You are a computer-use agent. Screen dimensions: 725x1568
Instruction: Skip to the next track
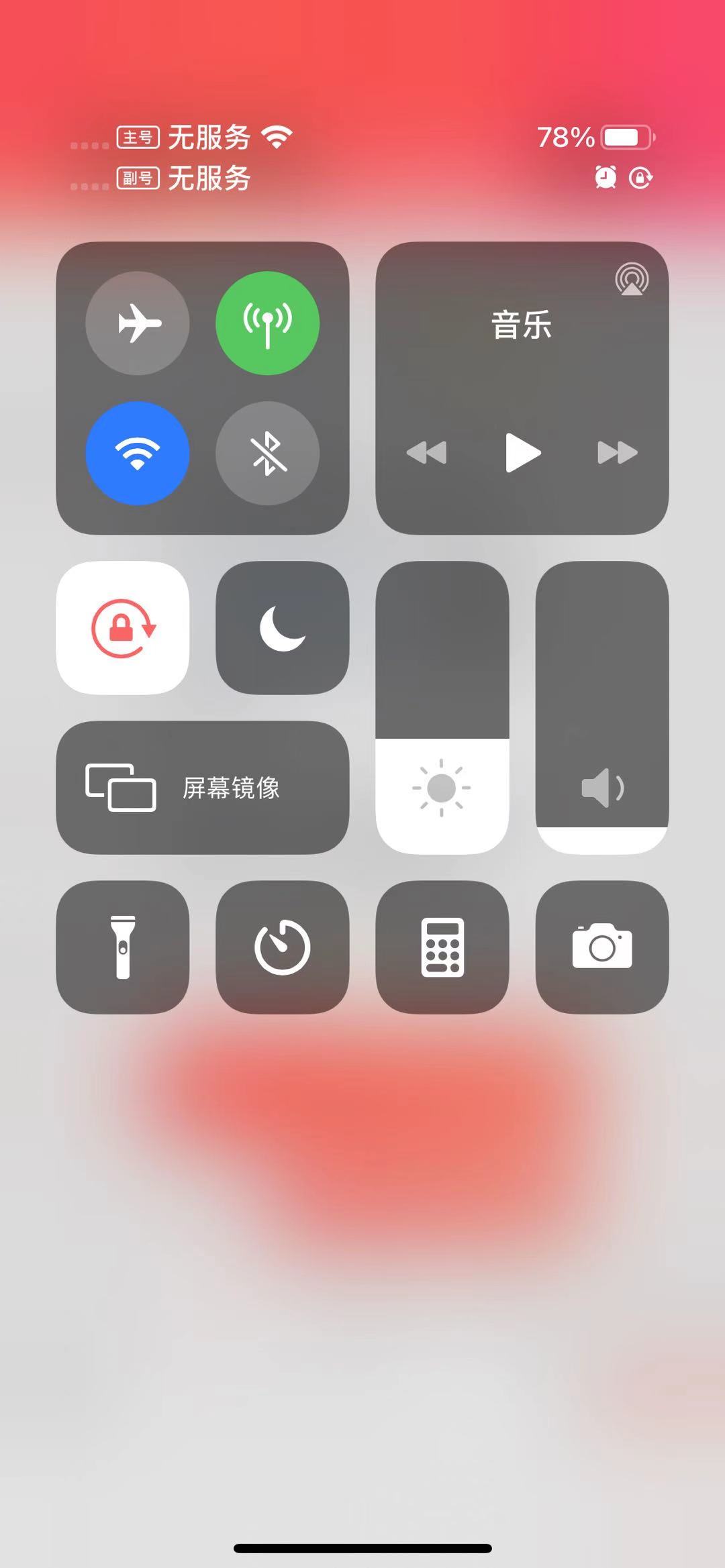(x=617, y=453)
